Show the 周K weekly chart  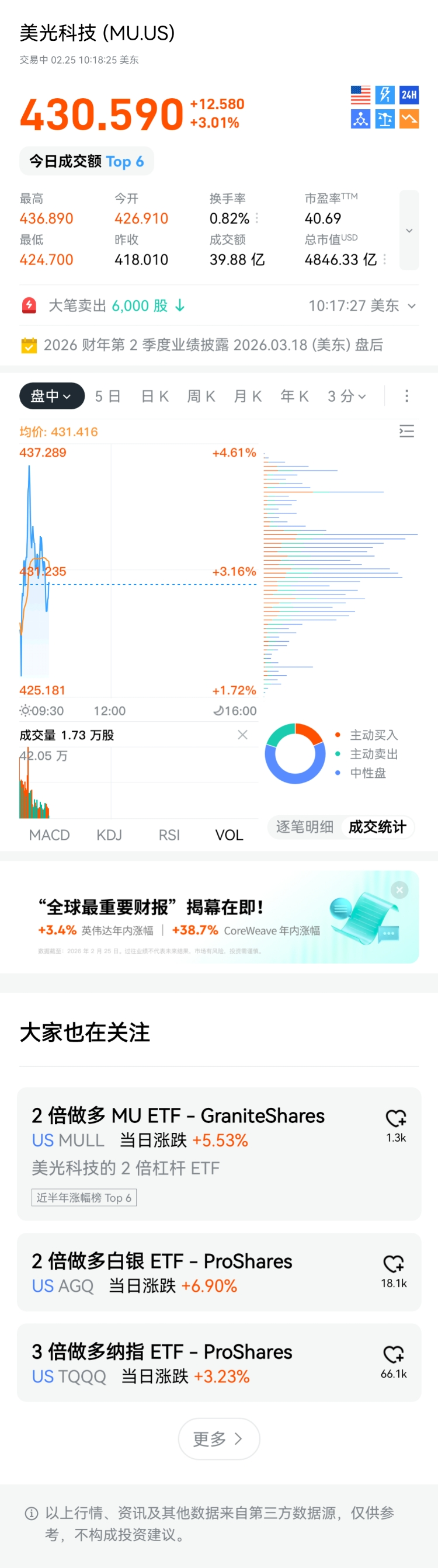pos(201,397)
